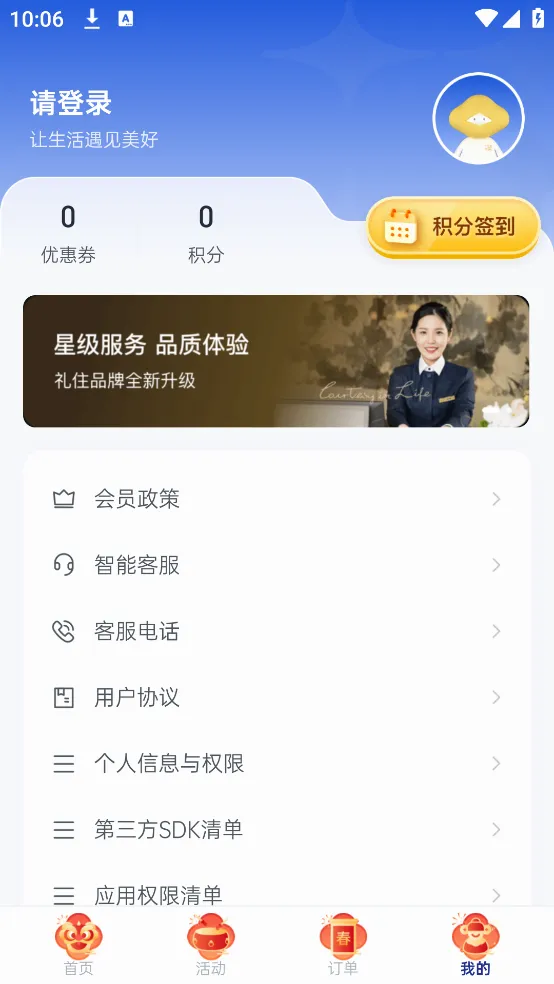Open 客服电话 customer hotline
This screenshot has height=984, width=554.
[x=277, y=631]
